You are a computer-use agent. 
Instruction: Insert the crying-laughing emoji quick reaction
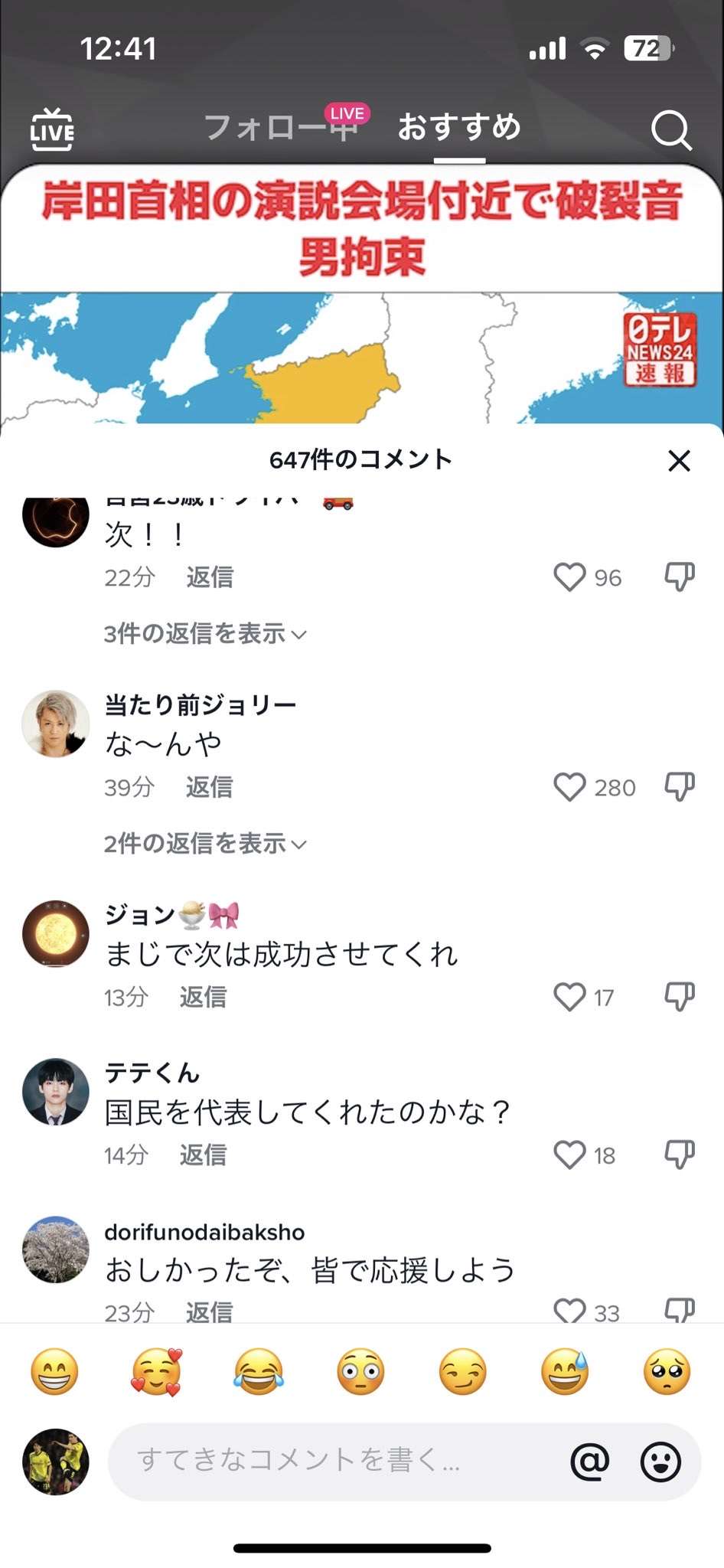tap(259, 1372)
